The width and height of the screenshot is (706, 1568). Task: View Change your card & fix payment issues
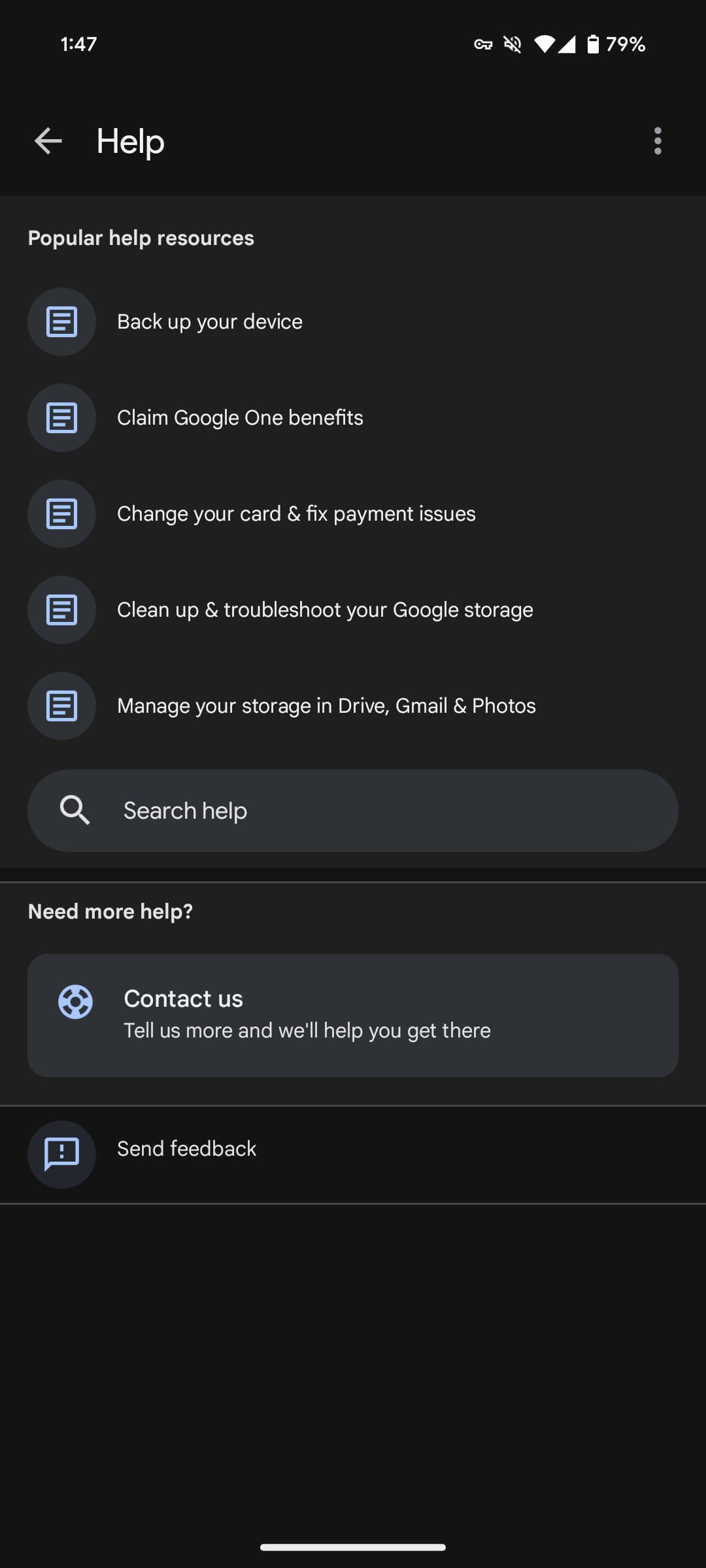tap(296, 514)
